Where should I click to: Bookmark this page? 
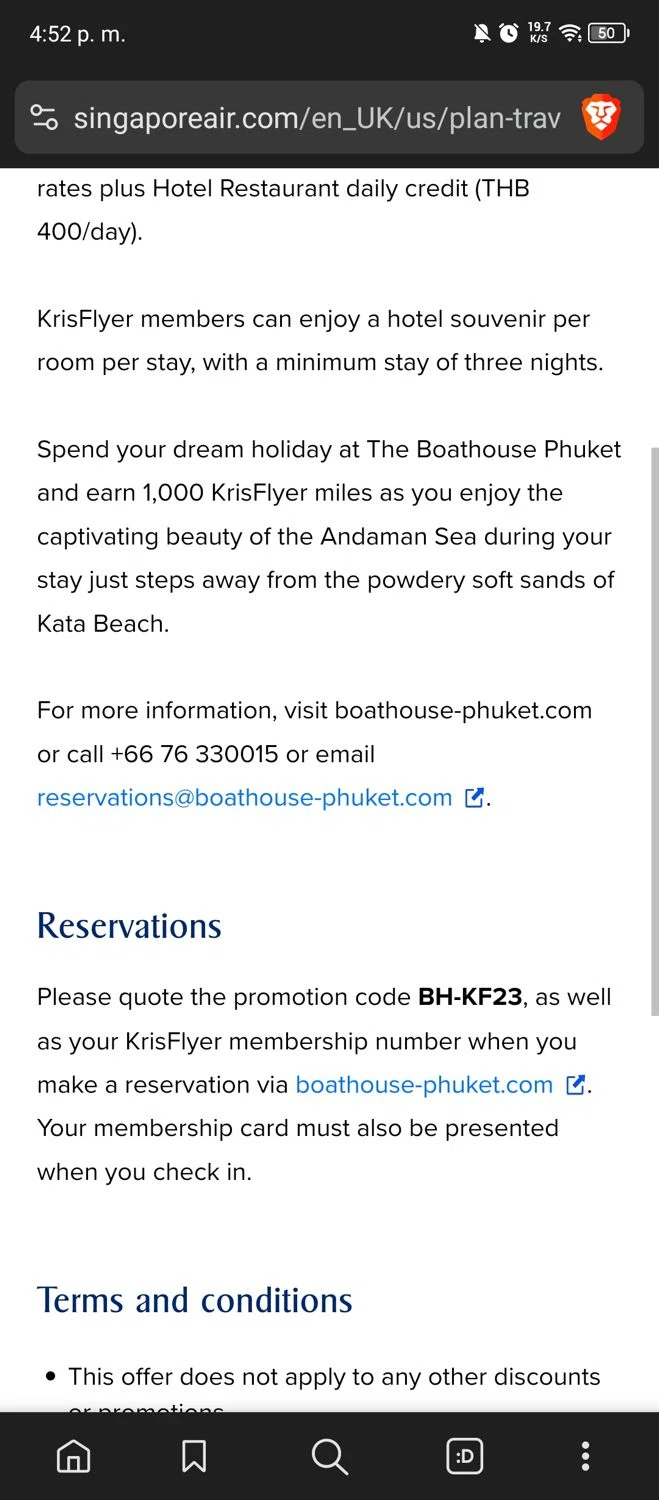(194, 1456)
